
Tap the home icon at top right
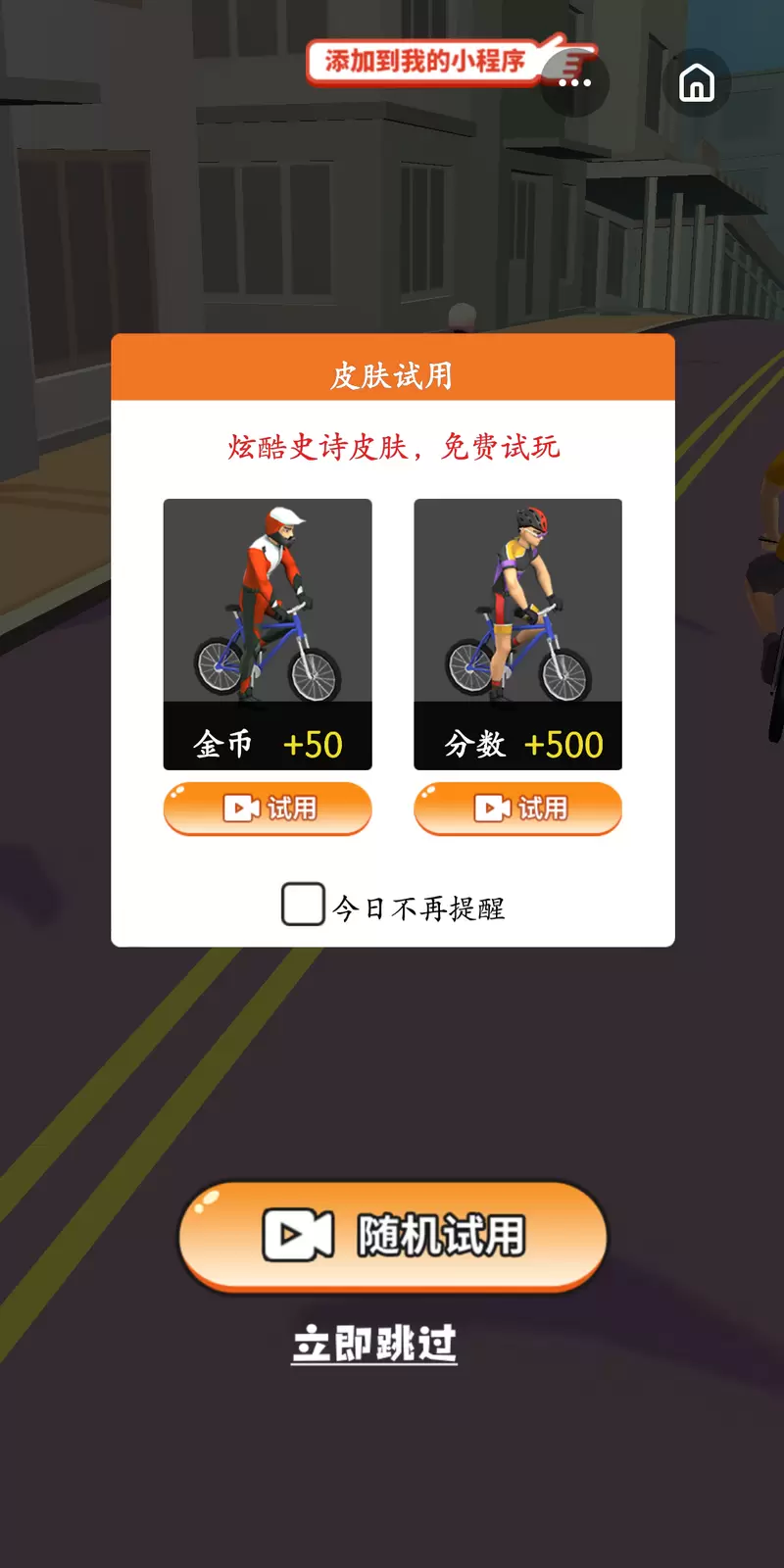click(697, 83)
